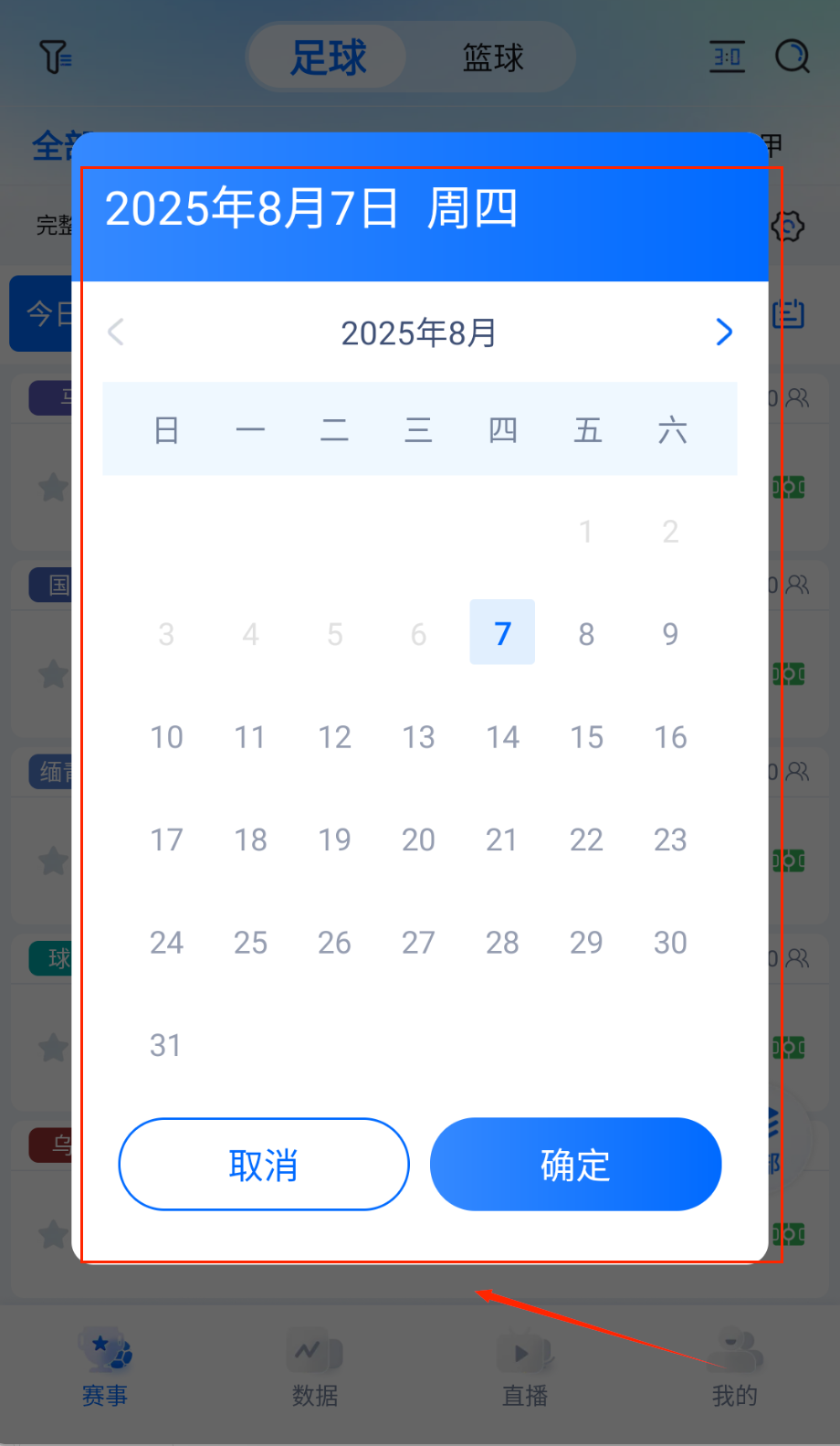Image resolution: width=840 pixels, height=1446 pixels.
Task: Select date 27 in the calendar
Action: [418, 942]
